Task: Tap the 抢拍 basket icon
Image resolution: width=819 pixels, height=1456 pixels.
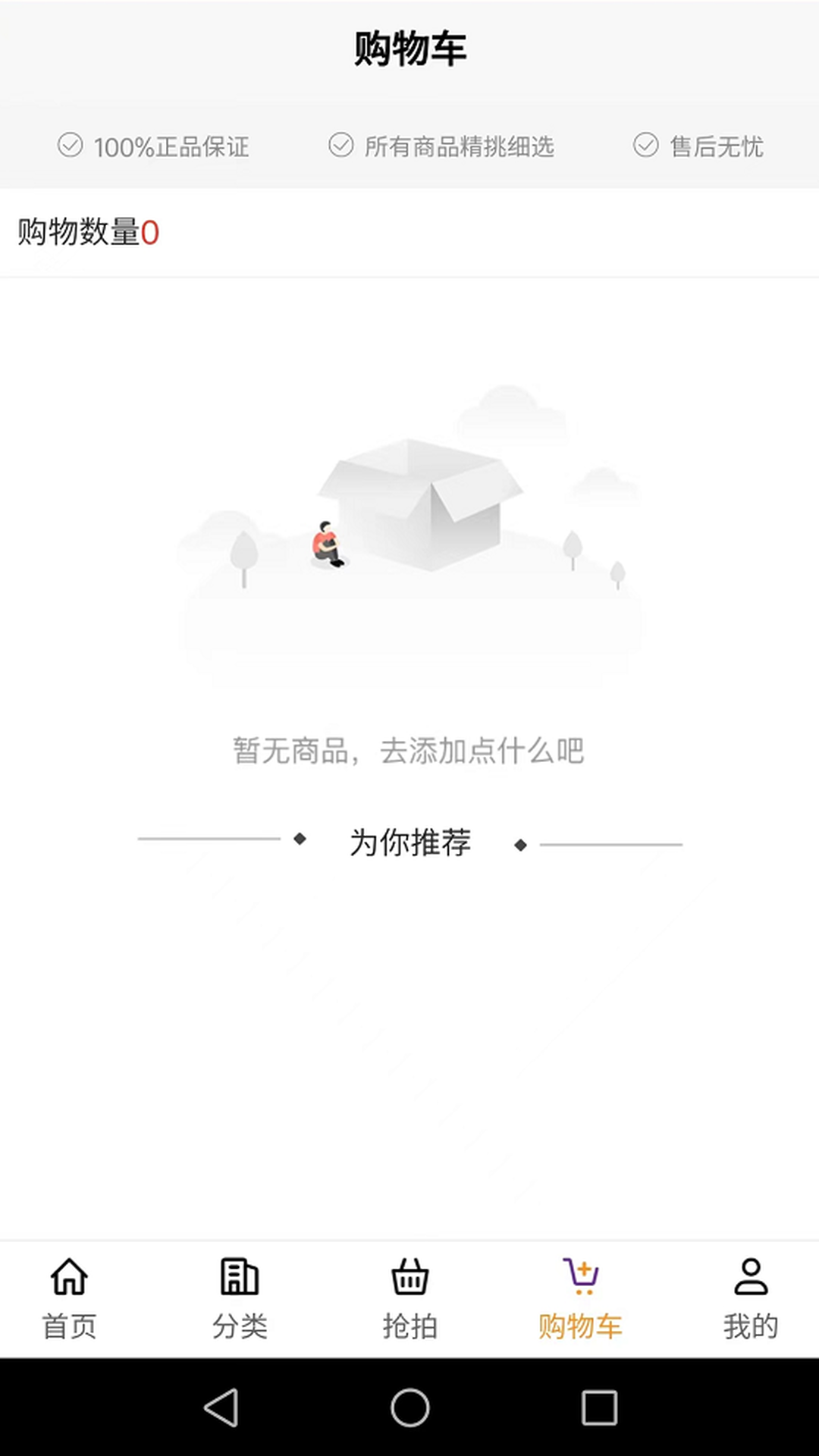Action: [409, 1276]
